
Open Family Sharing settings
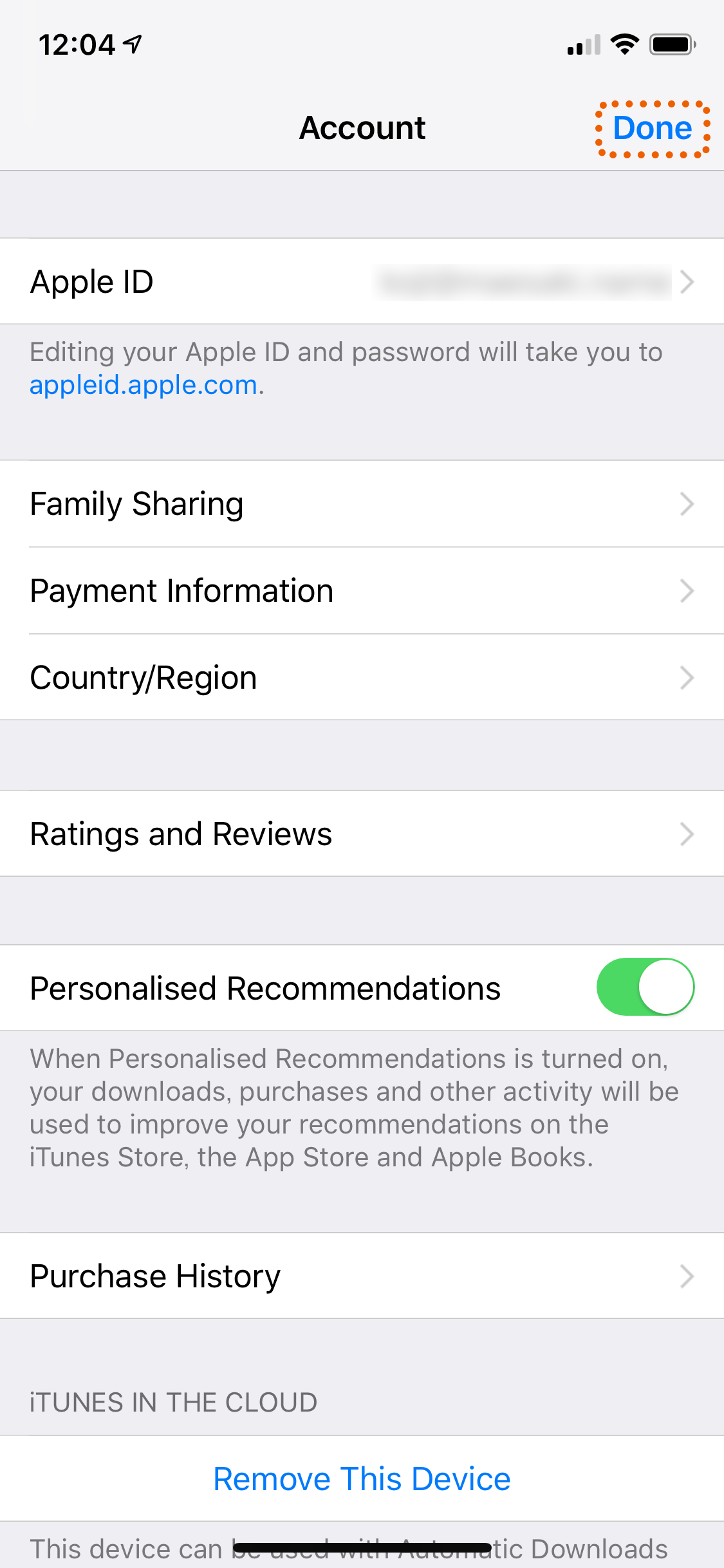pos(362,504)
